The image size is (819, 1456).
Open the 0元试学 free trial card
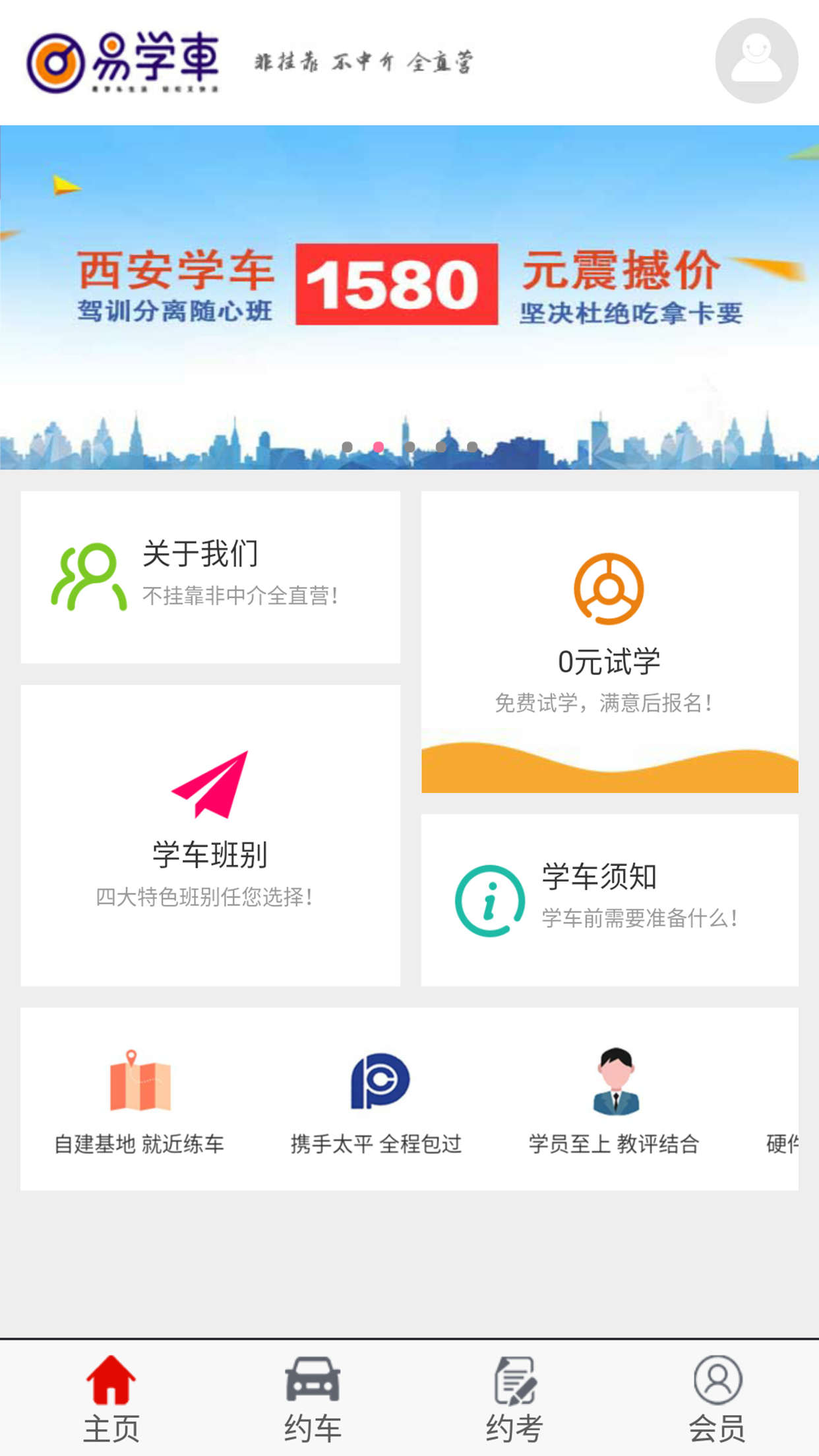tap(609, 641)
